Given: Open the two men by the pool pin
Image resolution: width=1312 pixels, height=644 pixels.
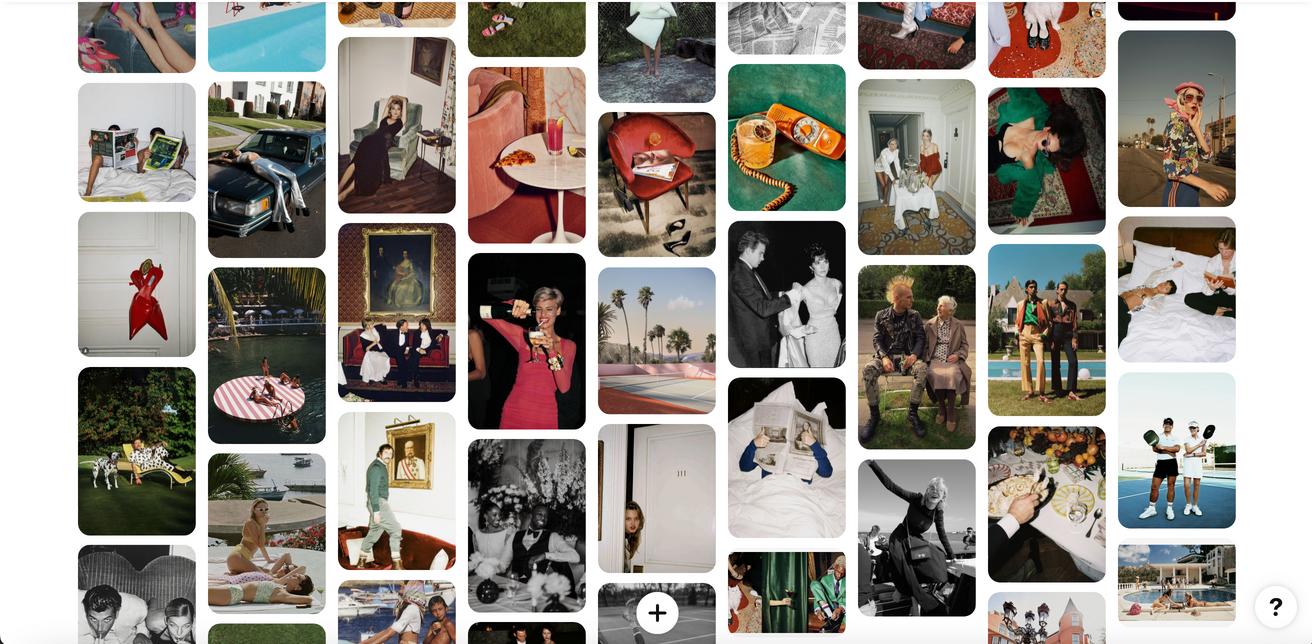Looking at the screenshot, I should point(1047,330).
